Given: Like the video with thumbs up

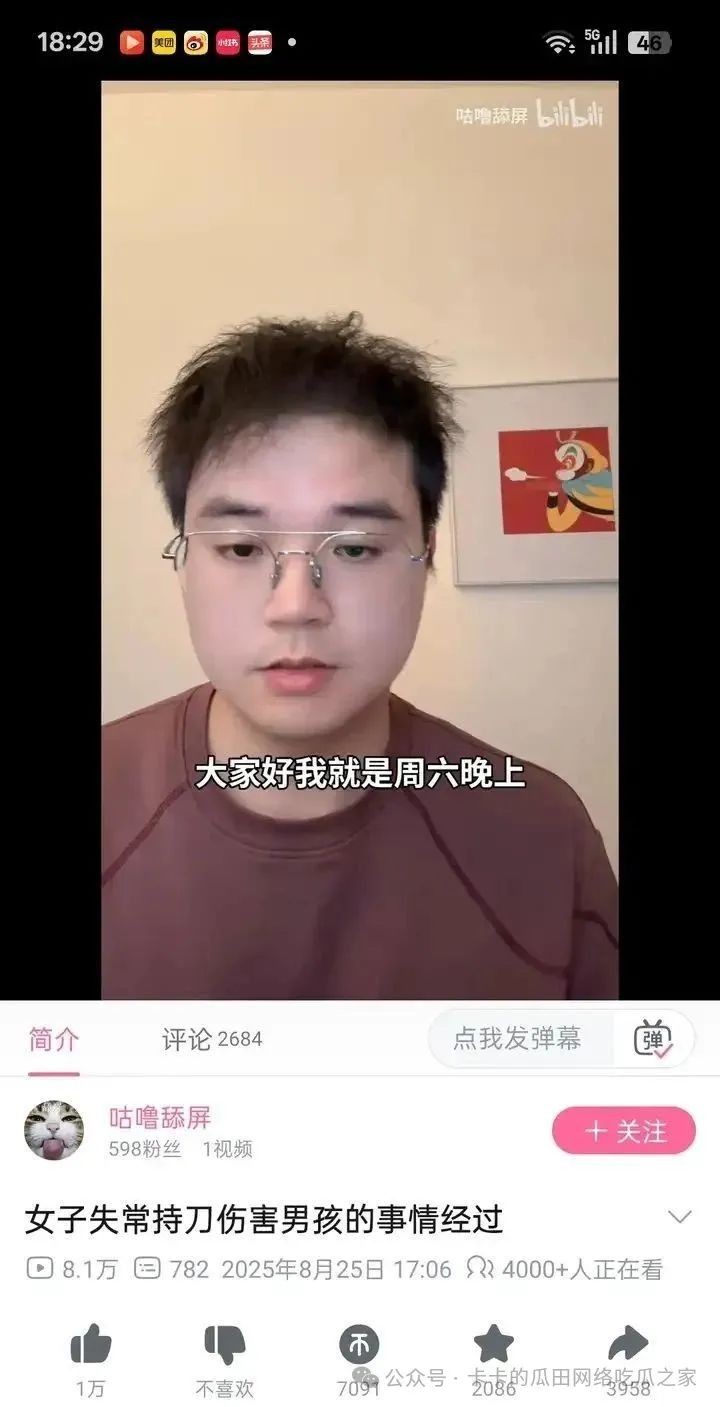Looking at the screenshot, I should (91, 1345).
